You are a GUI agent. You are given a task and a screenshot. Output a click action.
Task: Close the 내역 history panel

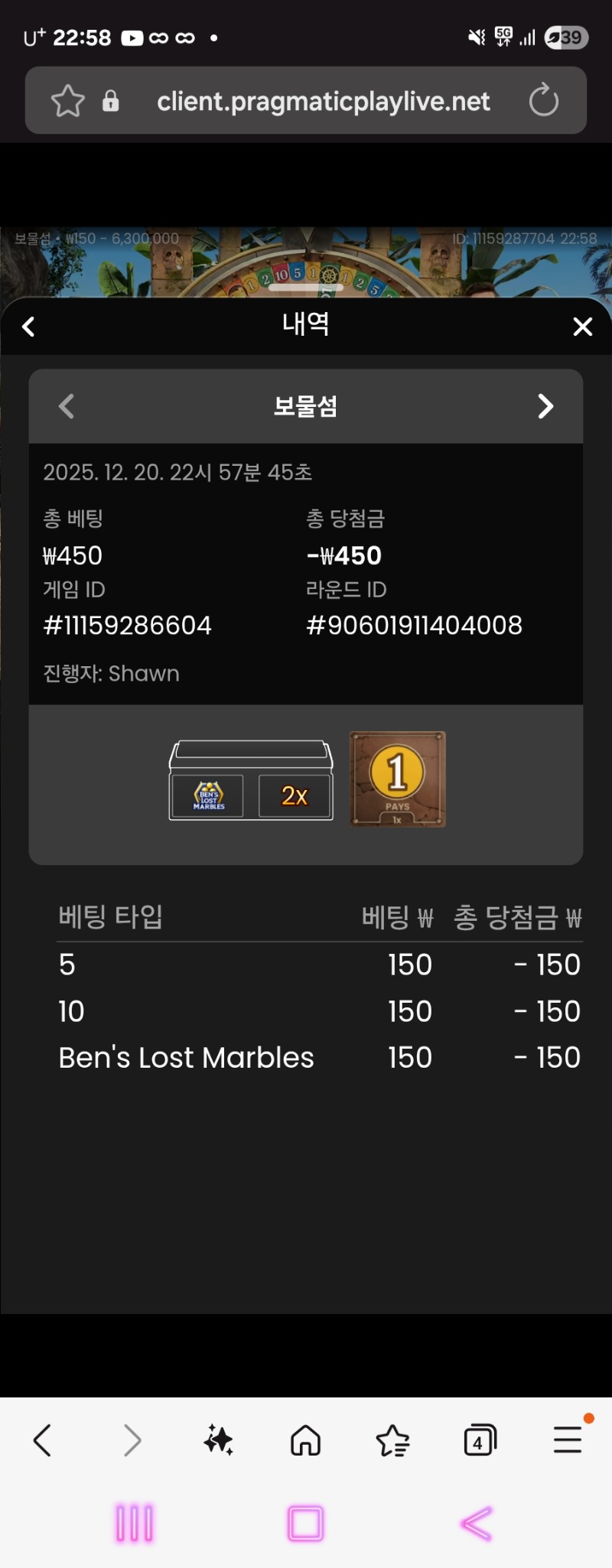pyautogui.click(x=582, y=327)
